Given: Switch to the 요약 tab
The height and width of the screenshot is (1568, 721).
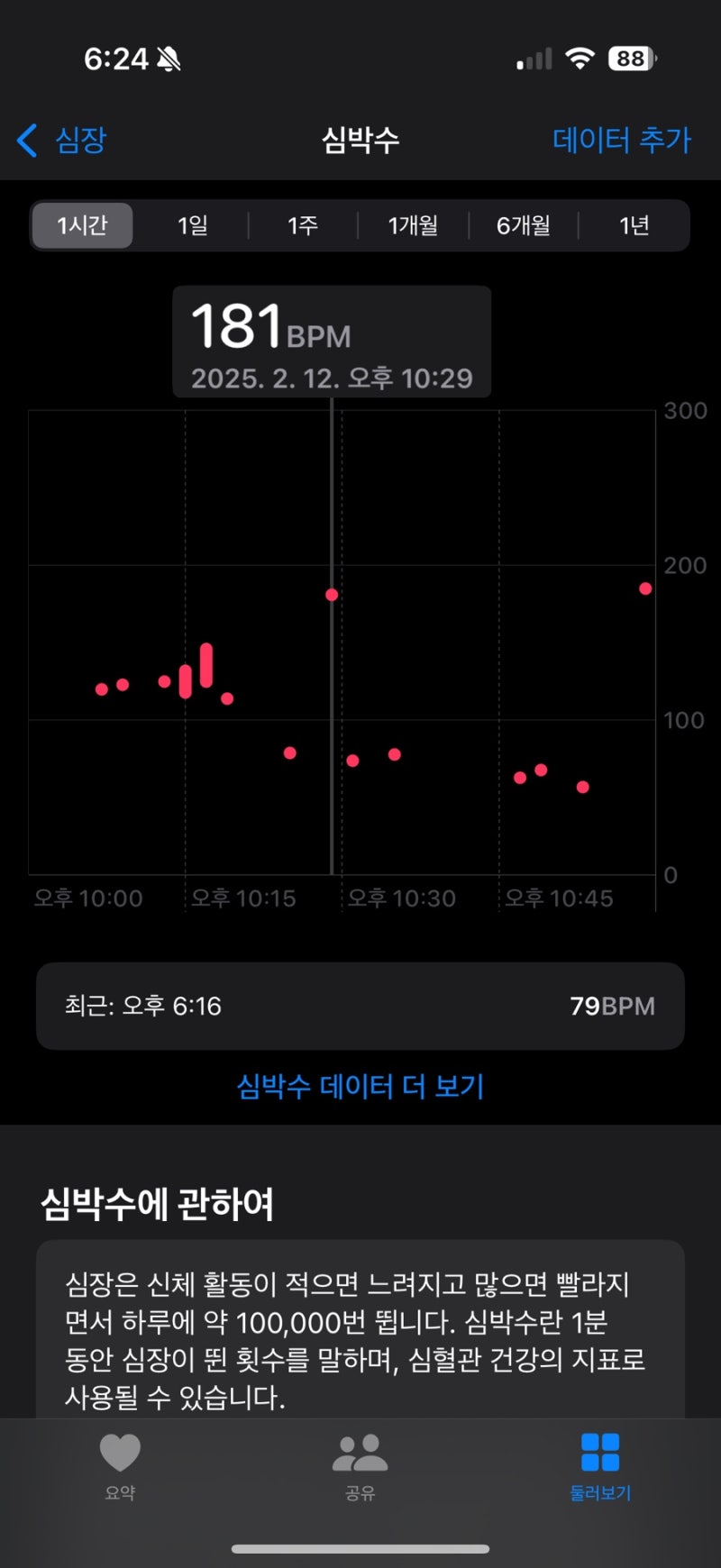Looking at the screenshot, I should pos(120,1466).
